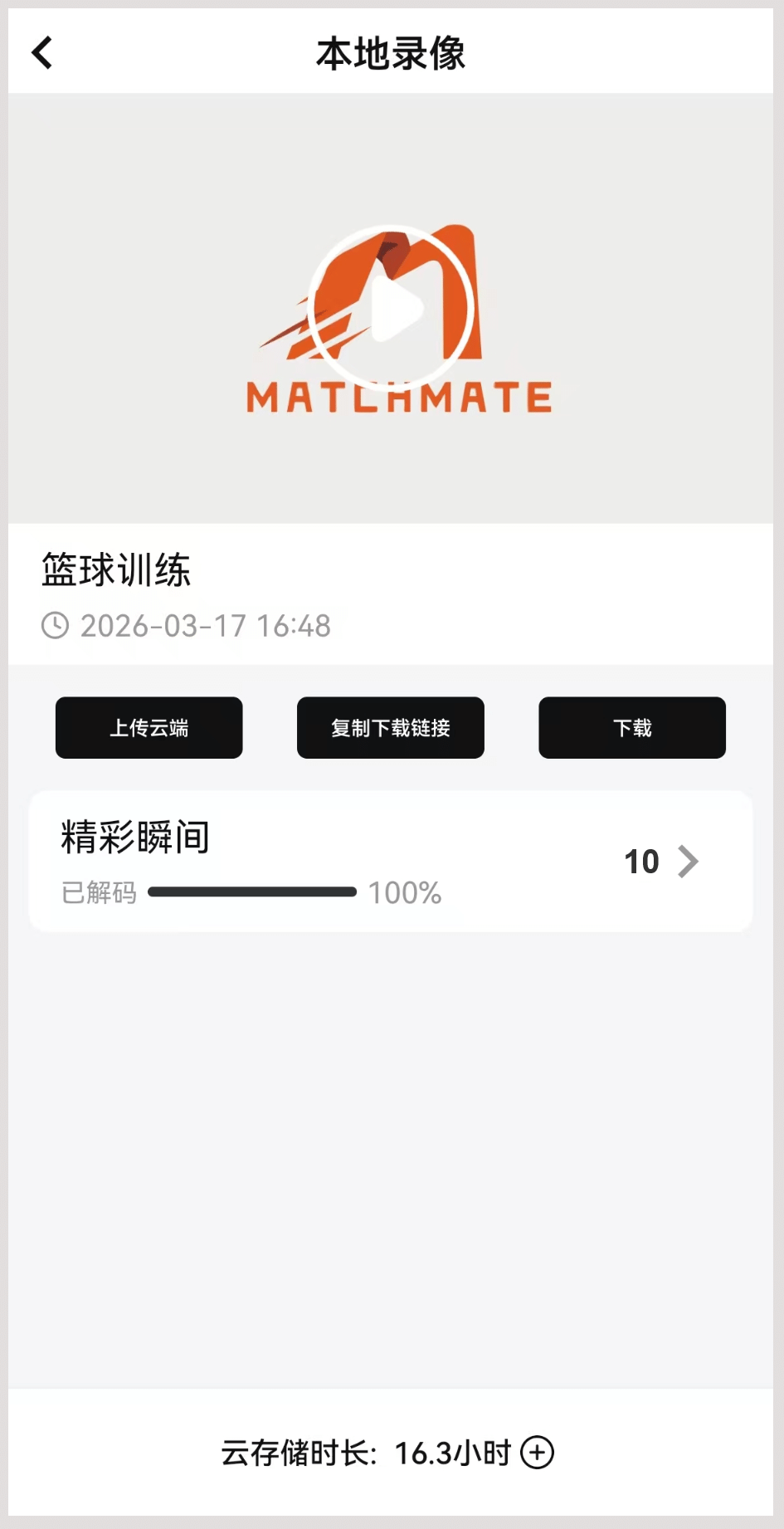Tap 复制下载链接 to copy the download link
The width and height of the screenshot is (784, 1529).
click(390, 728)
